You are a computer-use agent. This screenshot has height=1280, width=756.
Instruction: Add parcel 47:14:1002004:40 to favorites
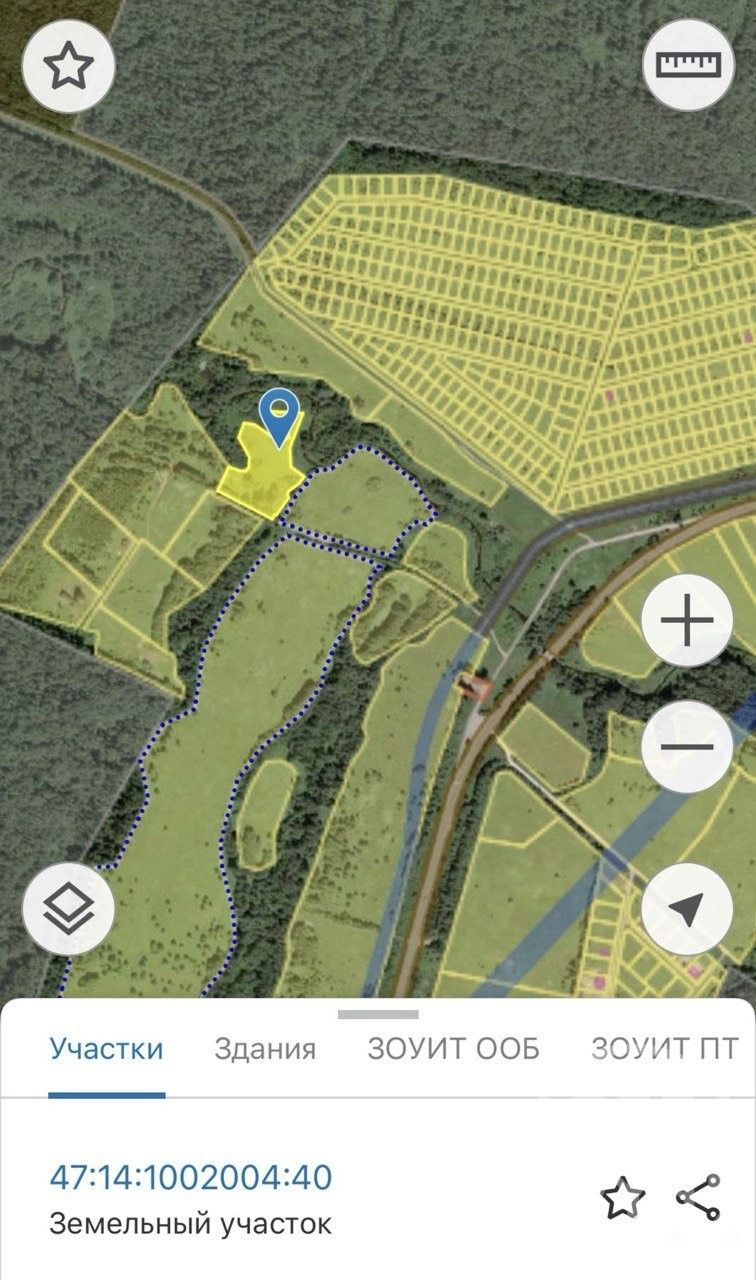pyautogui.click(x=622, y=1197)
